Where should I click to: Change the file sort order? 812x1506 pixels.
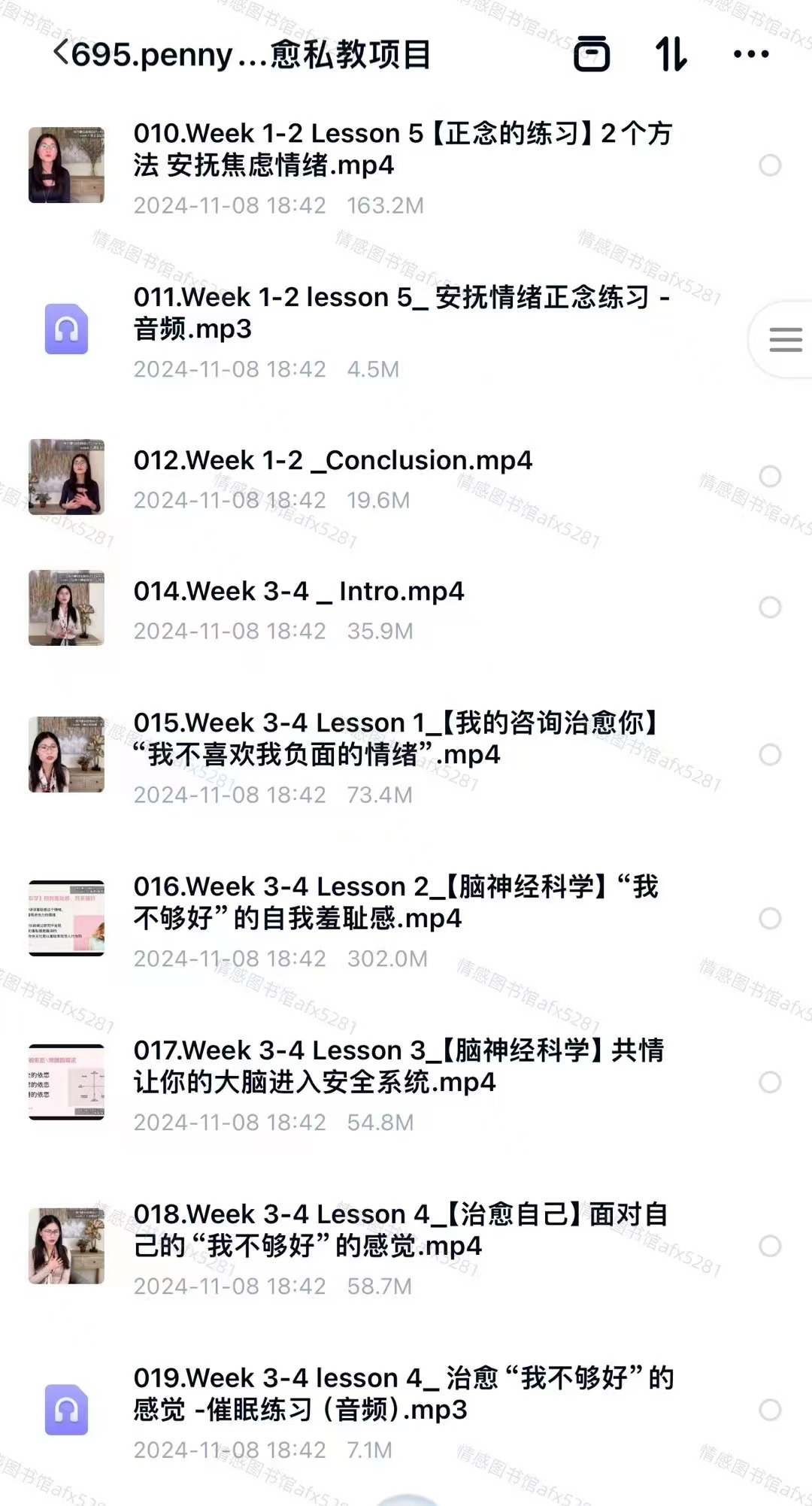[671, 54]
